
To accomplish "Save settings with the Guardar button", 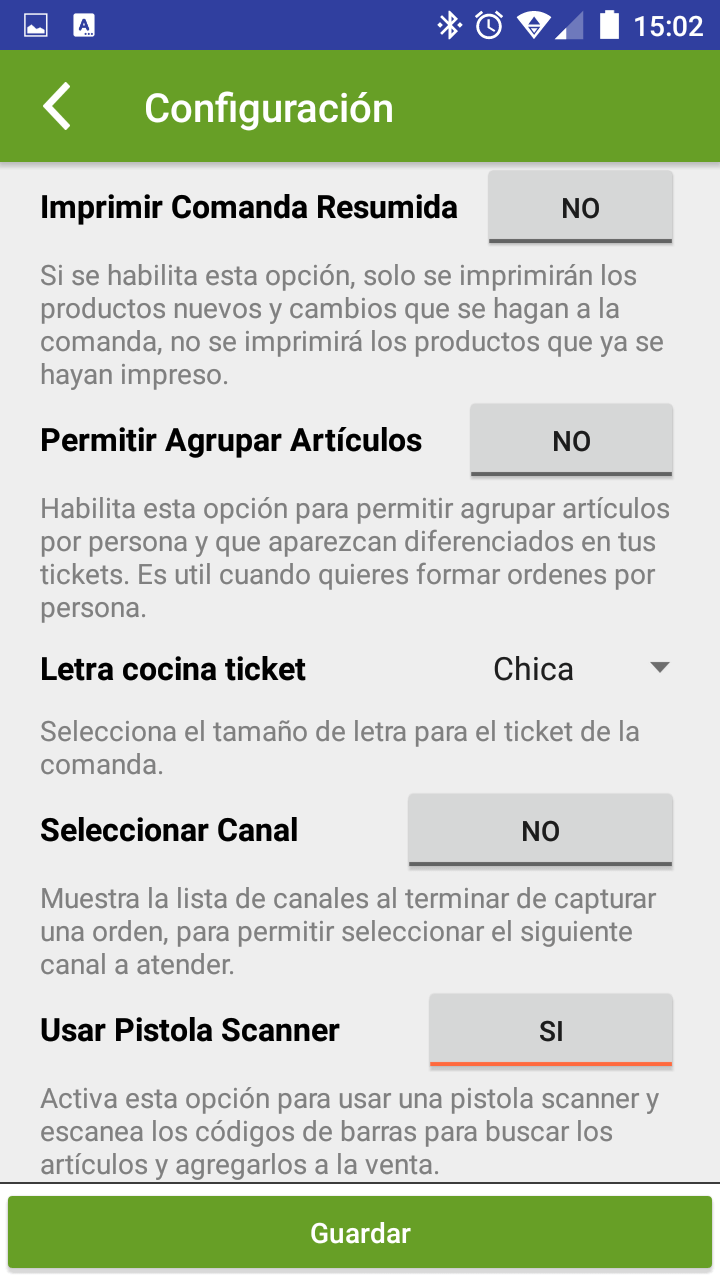I will tap(360, 1233).
